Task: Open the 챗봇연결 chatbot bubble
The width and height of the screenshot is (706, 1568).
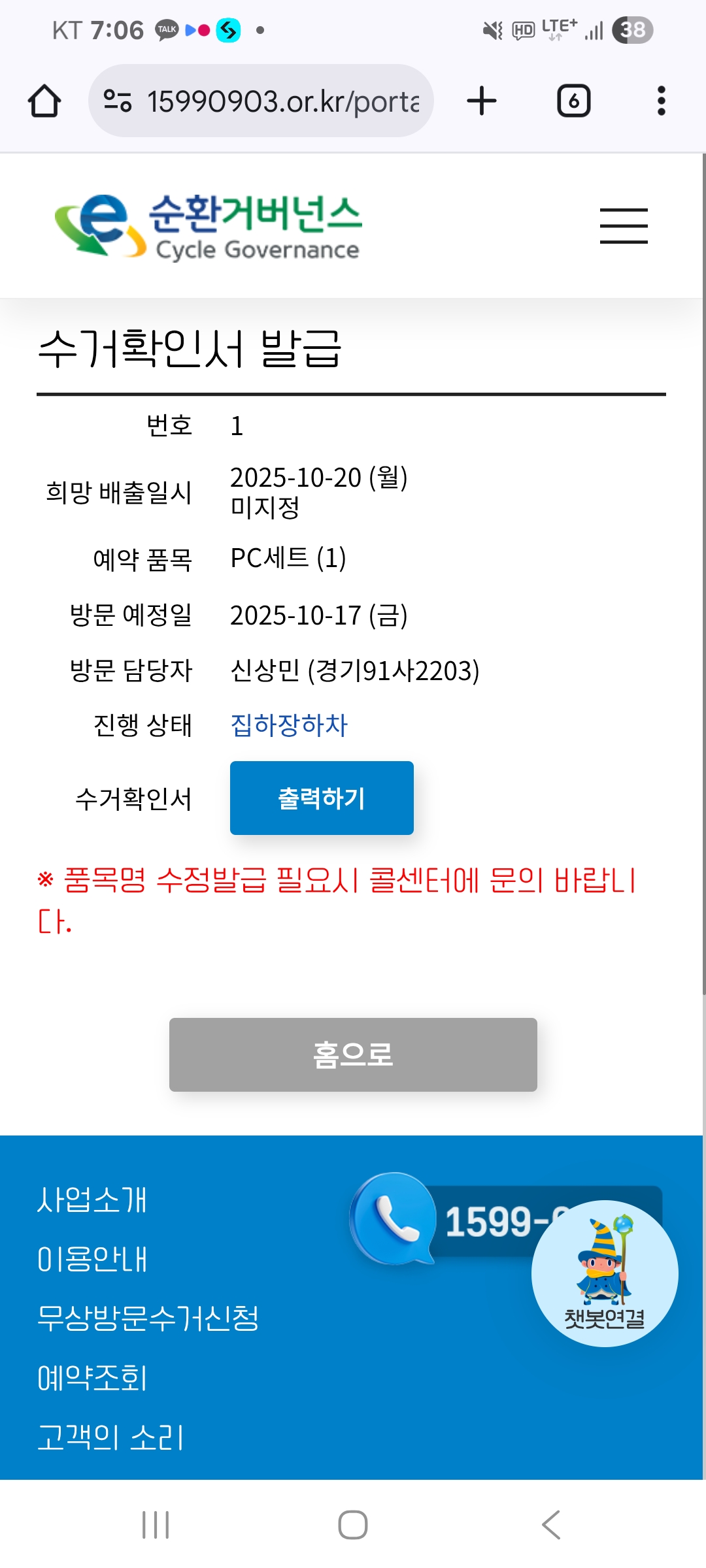Action: click(605, 1273)
